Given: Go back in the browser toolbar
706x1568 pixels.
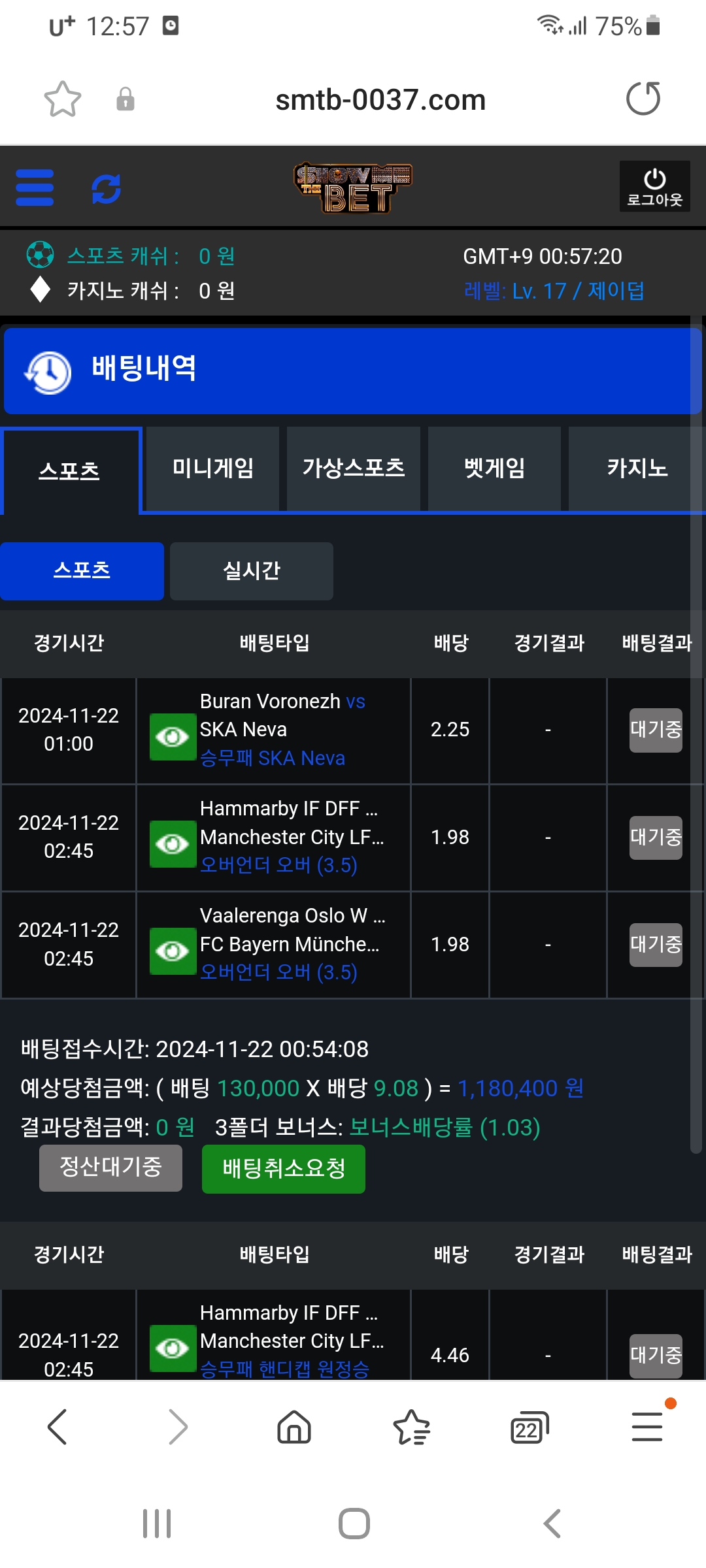Looking at the screenshot, I should click(x=58, y=1427).
